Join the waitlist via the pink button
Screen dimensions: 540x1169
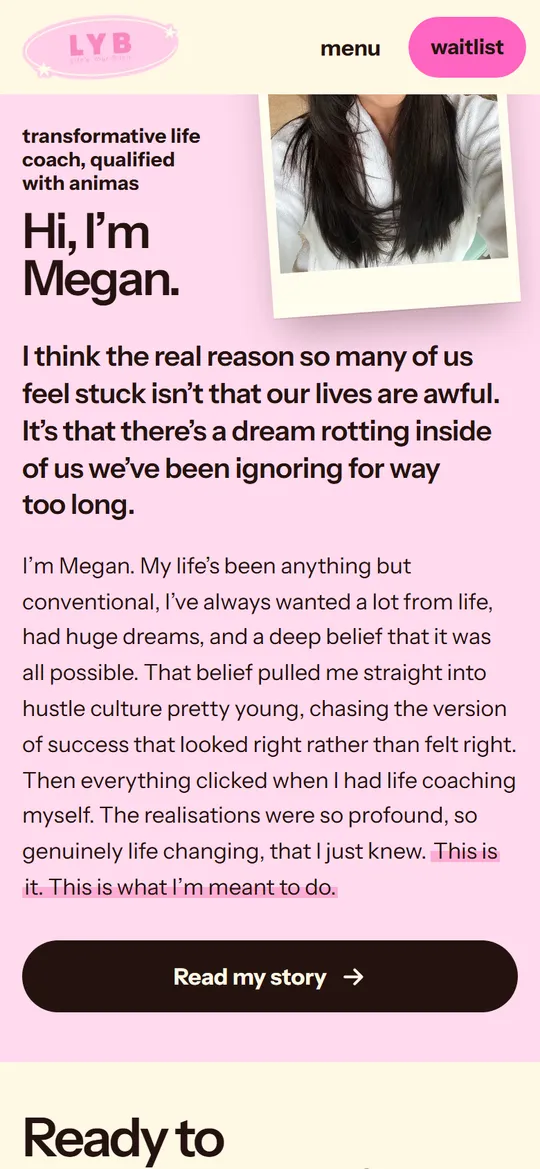(467, 47)
